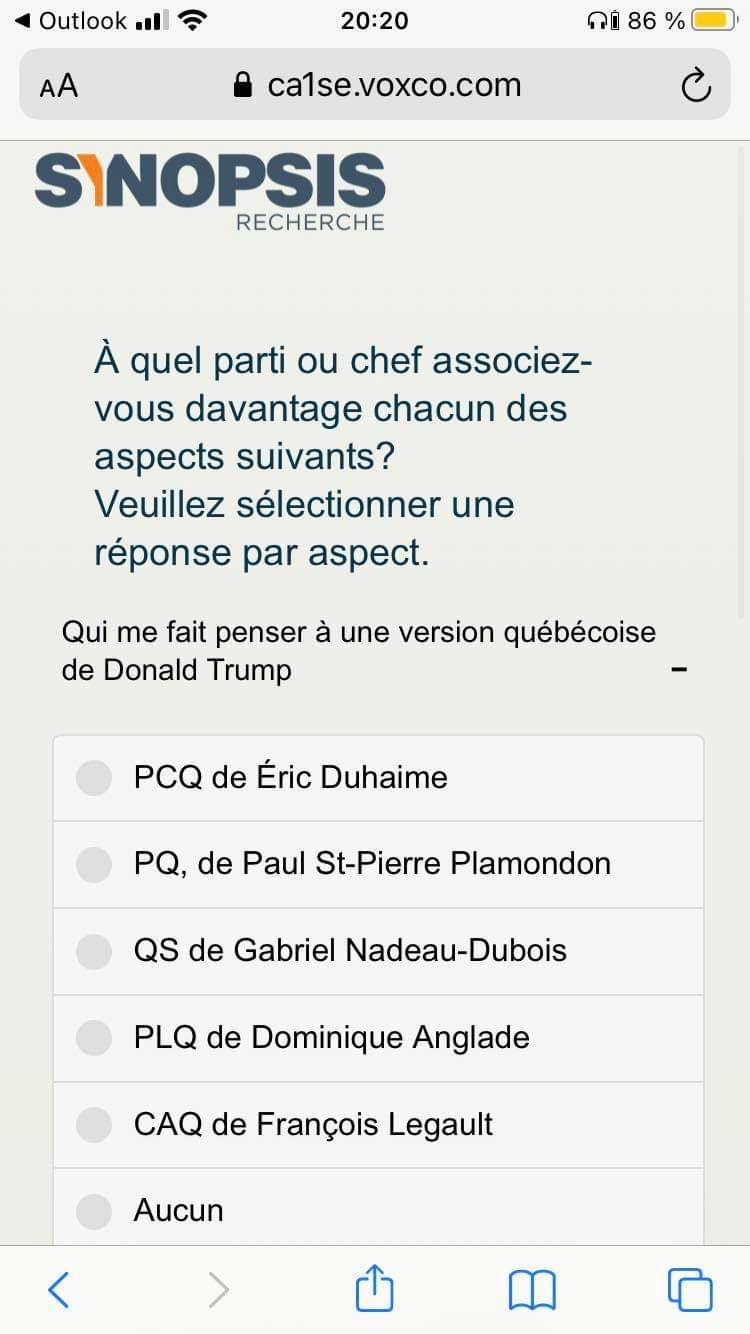Choose CAQ de François Legault
The image size is (750, 1334).
point(378,1125)
